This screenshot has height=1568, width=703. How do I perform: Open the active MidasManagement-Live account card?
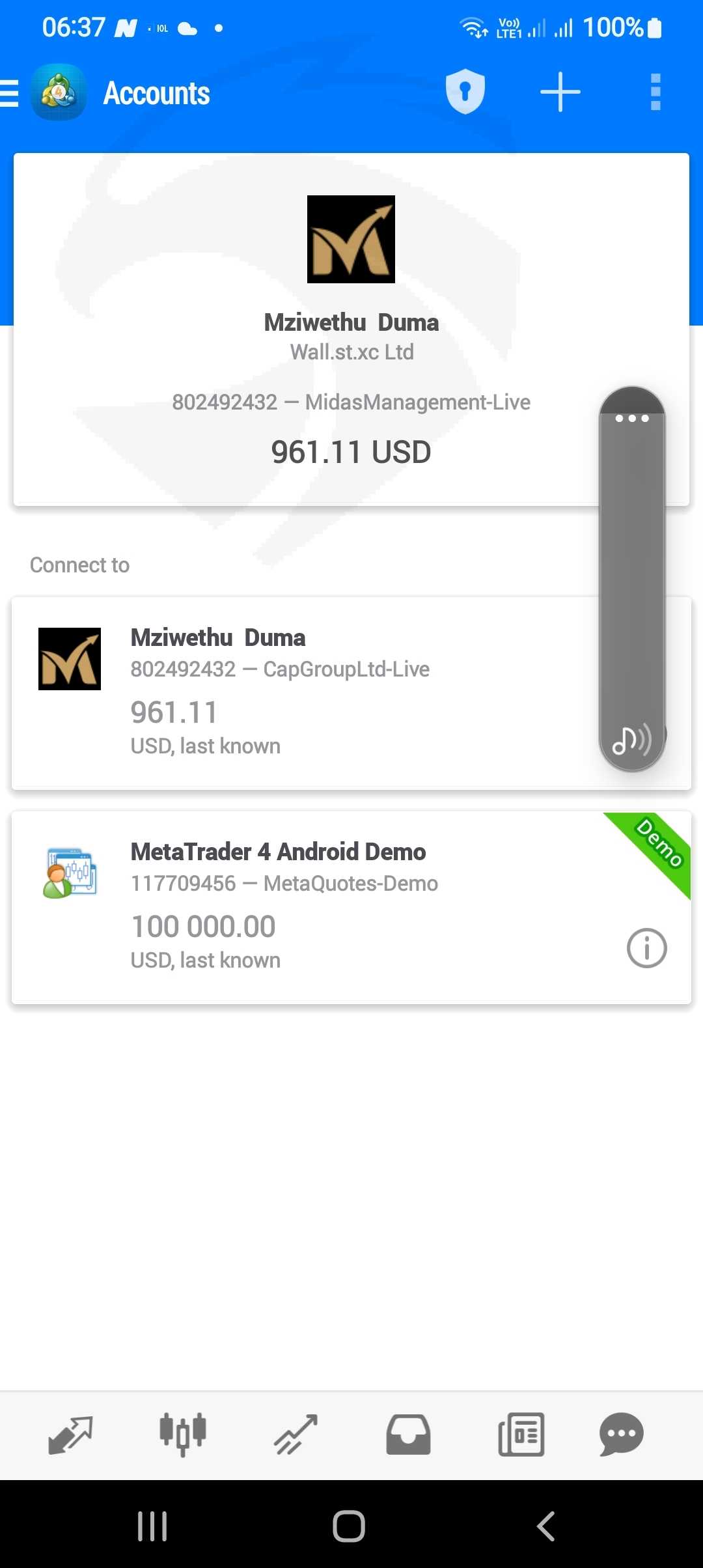pyautogui.click(x=351, y=329)
